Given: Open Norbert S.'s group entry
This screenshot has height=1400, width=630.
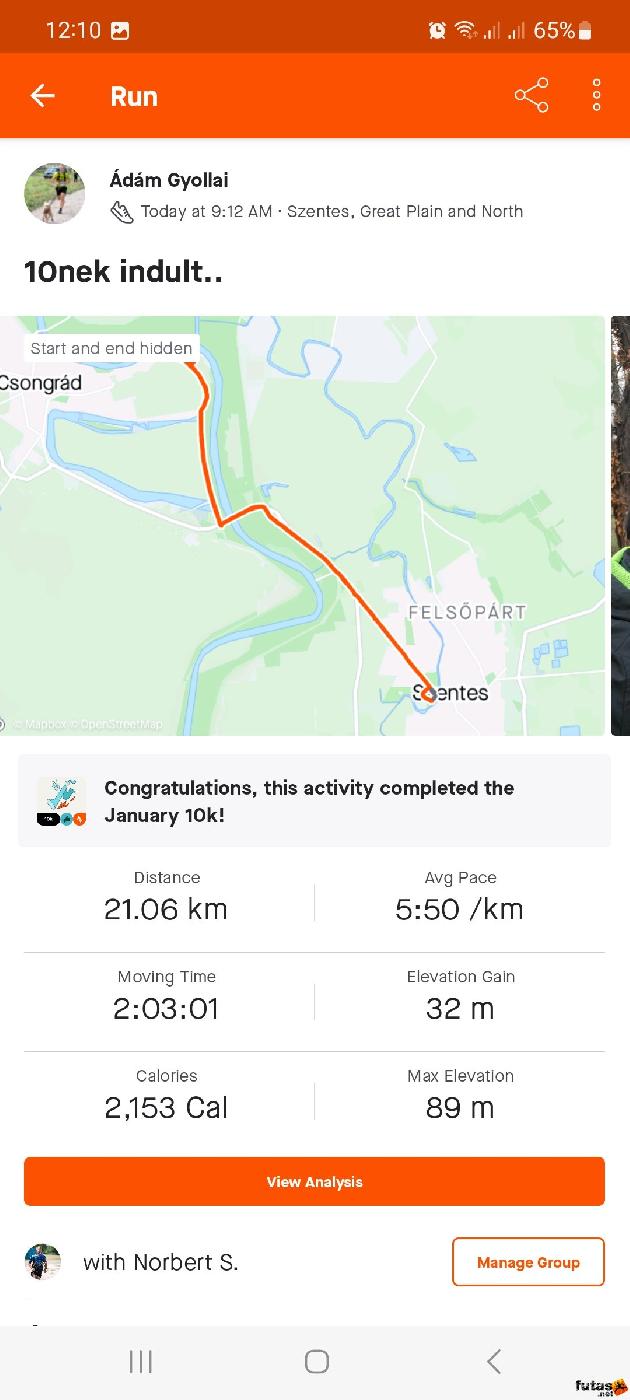Looking at the screenshot, I should tap(160, 1262).
